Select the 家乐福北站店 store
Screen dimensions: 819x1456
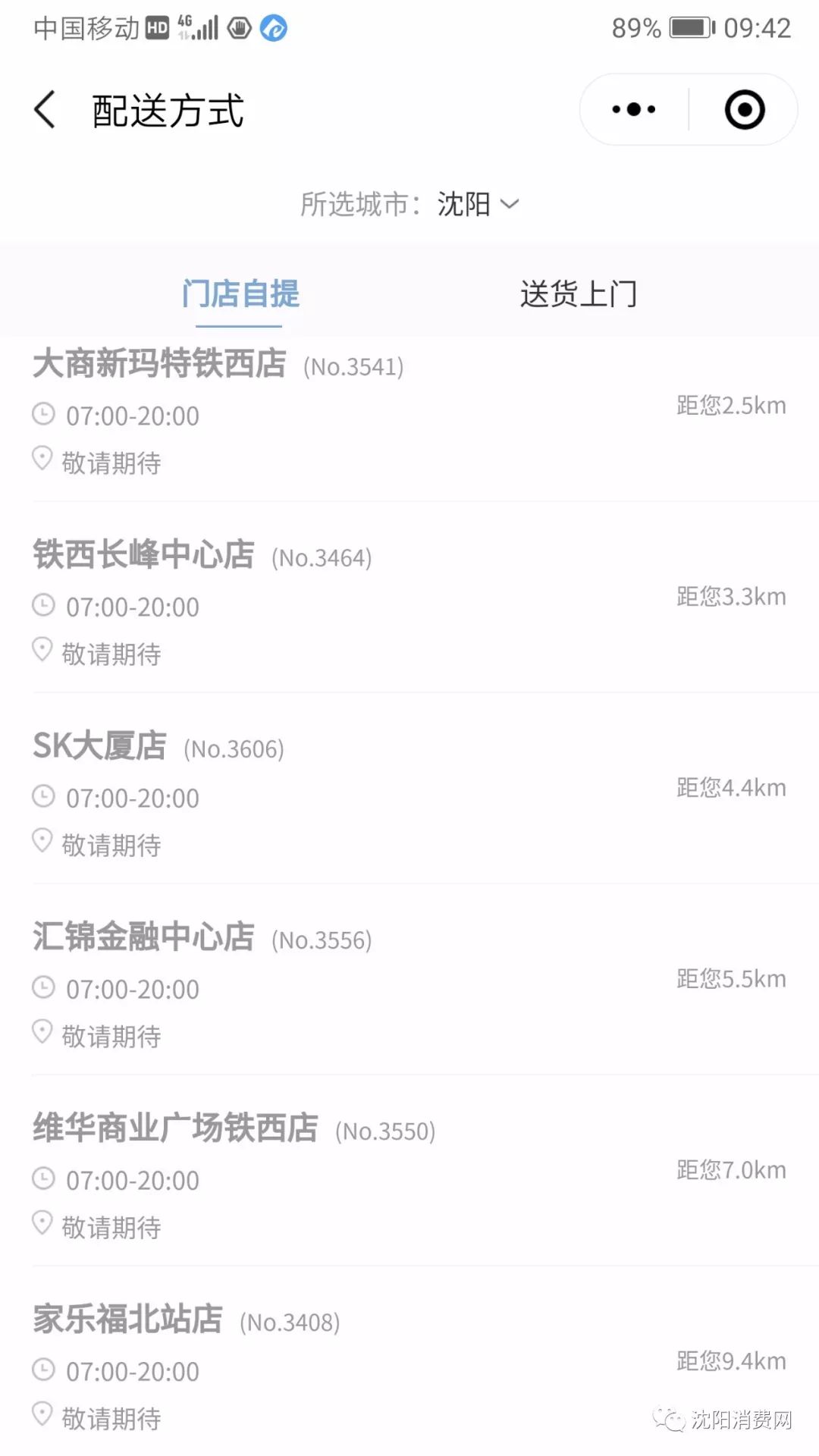click(127, 1319)
